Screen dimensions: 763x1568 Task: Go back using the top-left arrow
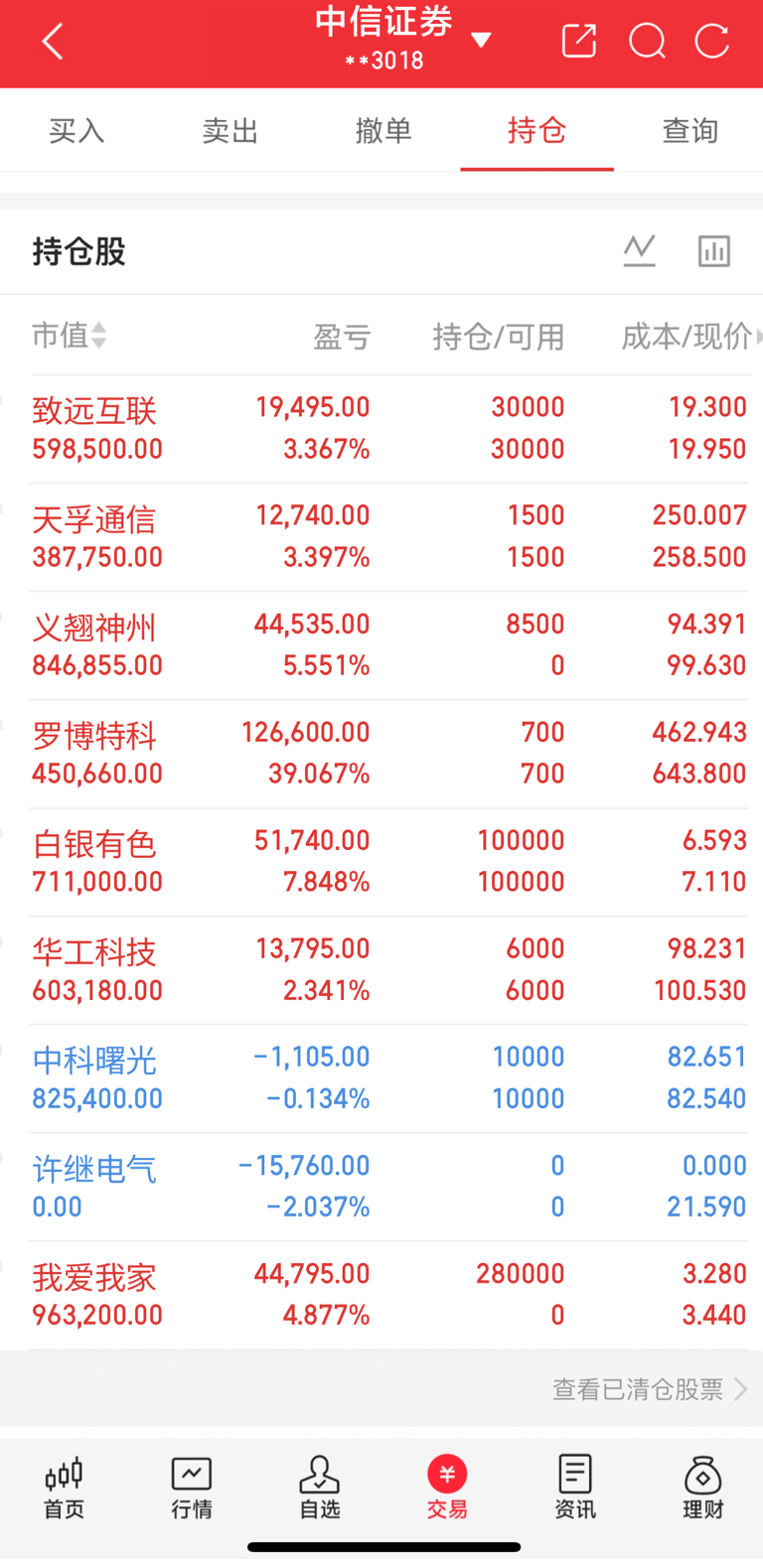(x=53, y=42)
